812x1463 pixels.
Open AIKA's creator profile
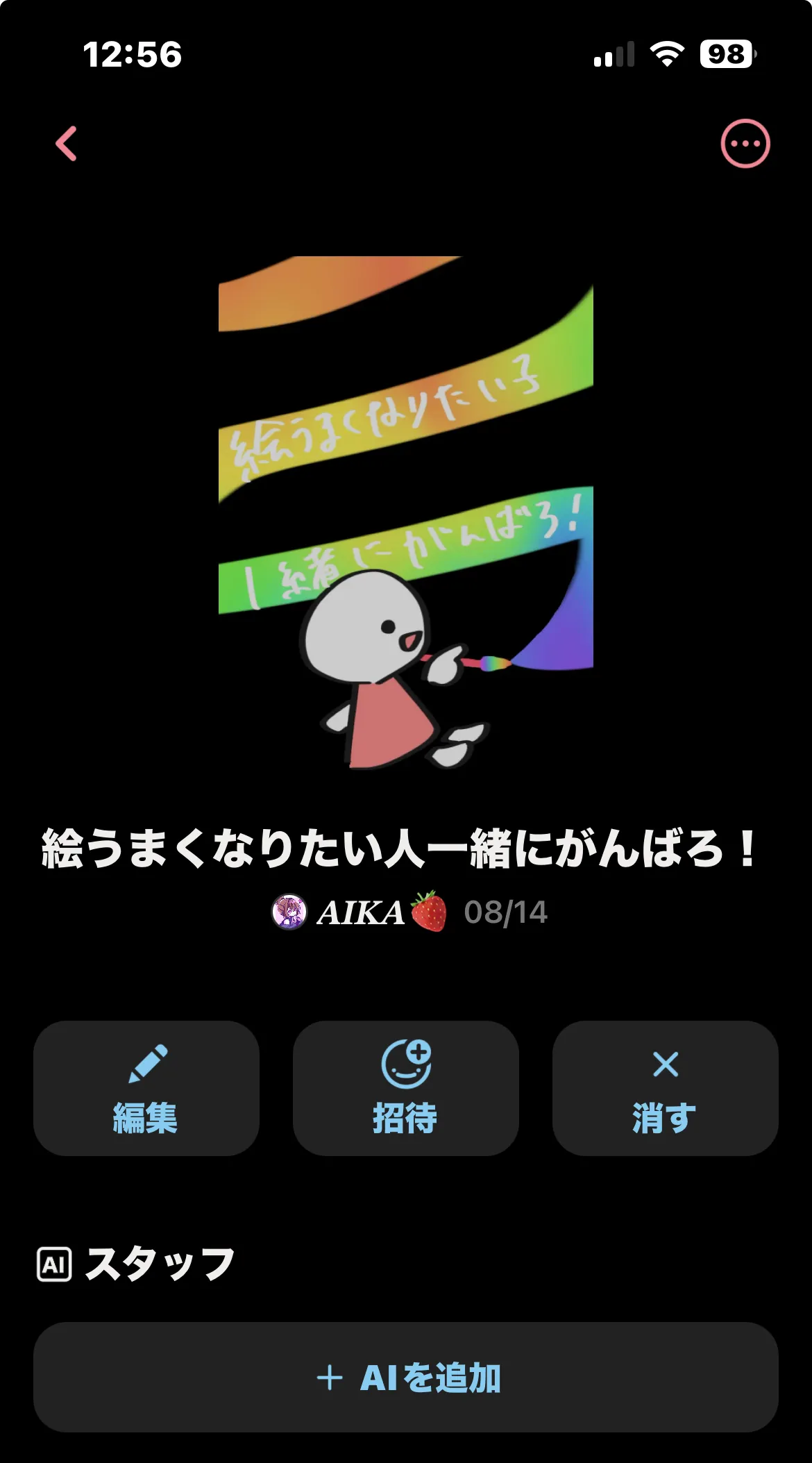358,912
